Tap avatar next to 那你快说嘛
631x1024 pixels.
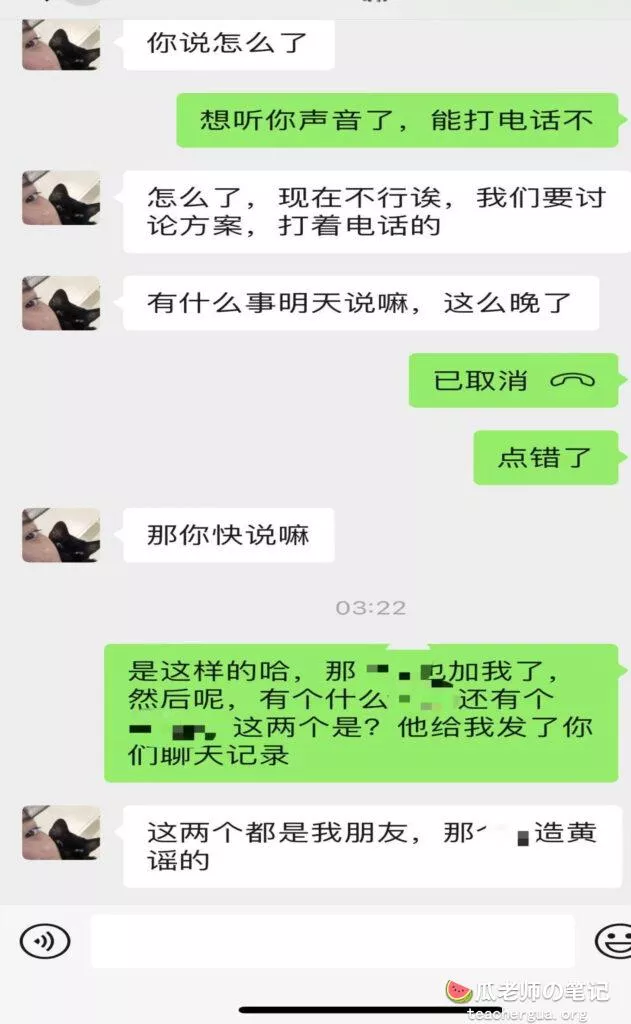tap(61, 535)
